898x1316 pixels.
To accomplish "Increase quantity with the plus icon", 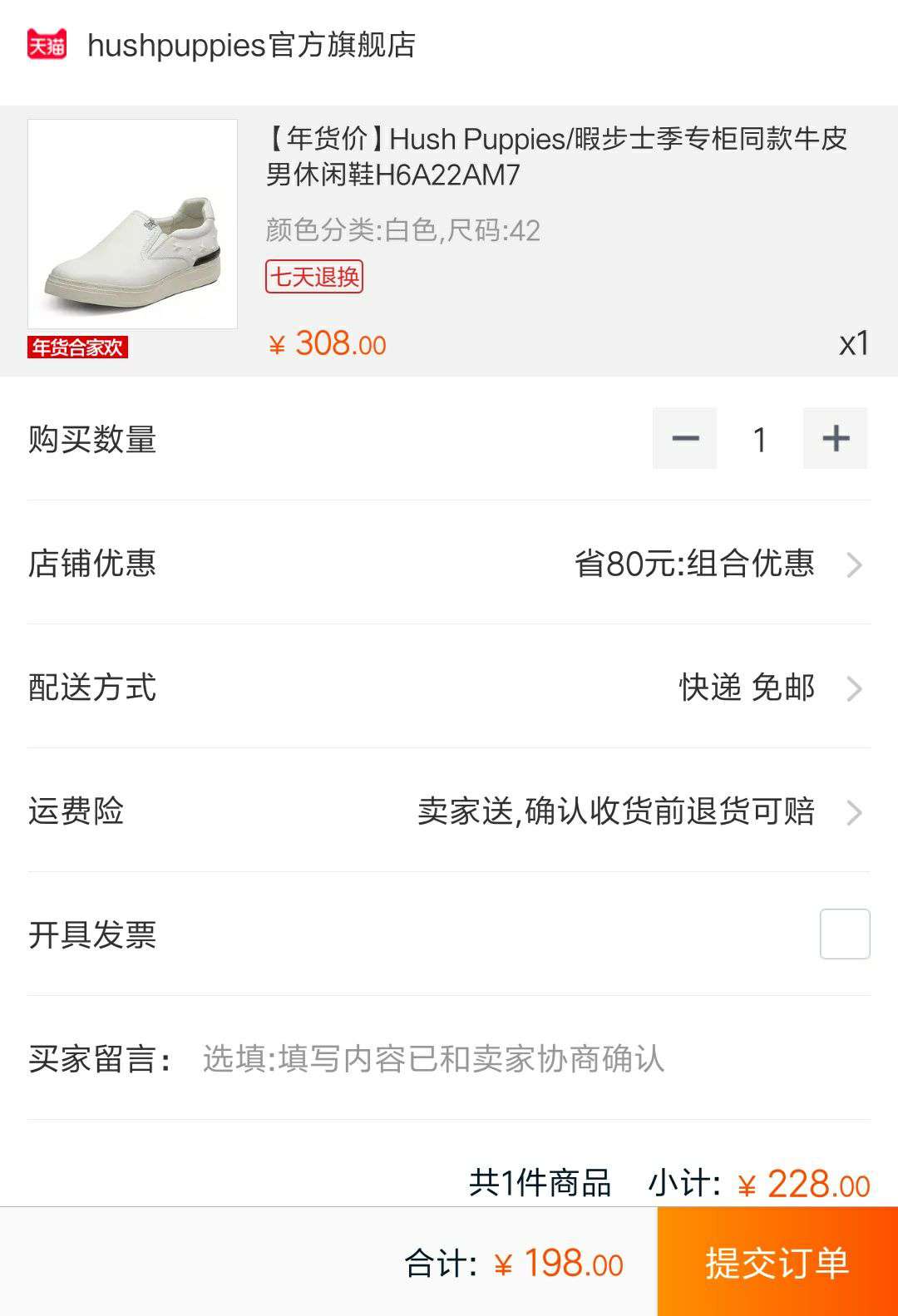I will click(835, 440).
